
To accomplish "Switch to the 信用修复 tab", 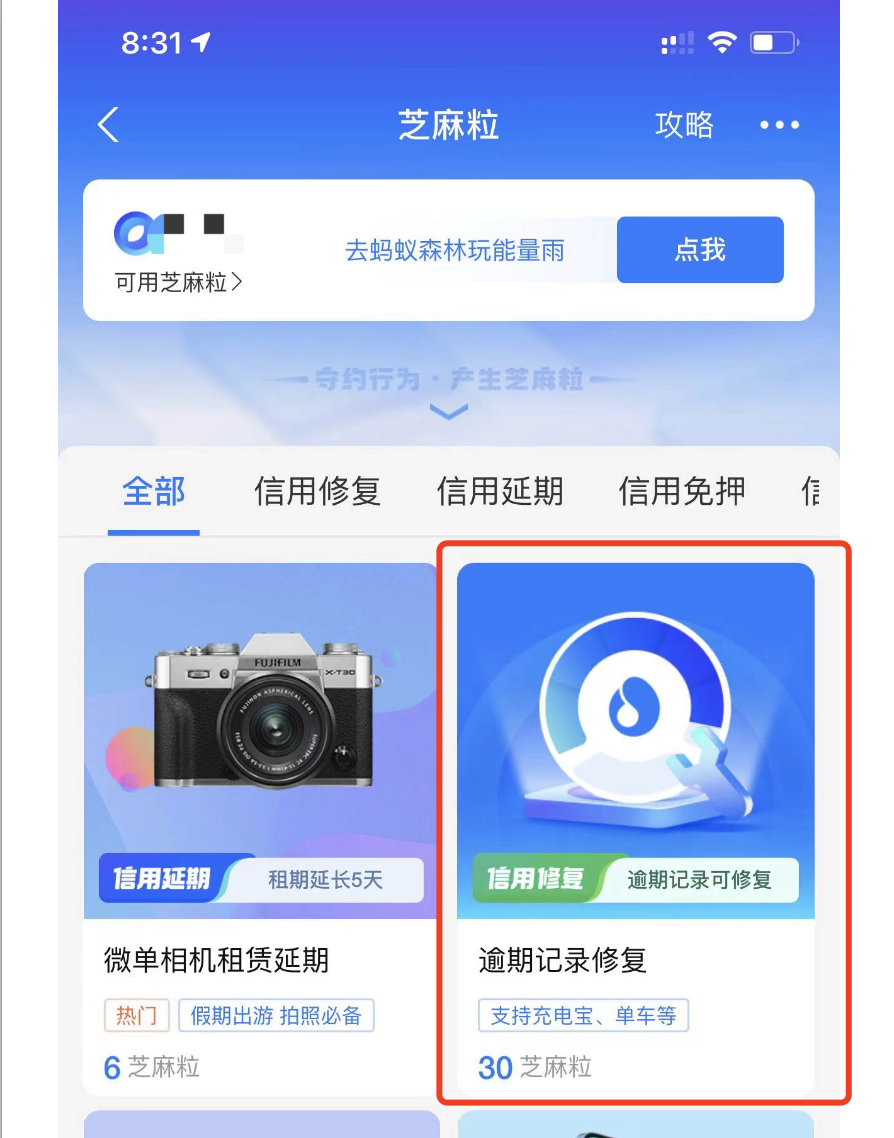I will (x=317, y=491).
